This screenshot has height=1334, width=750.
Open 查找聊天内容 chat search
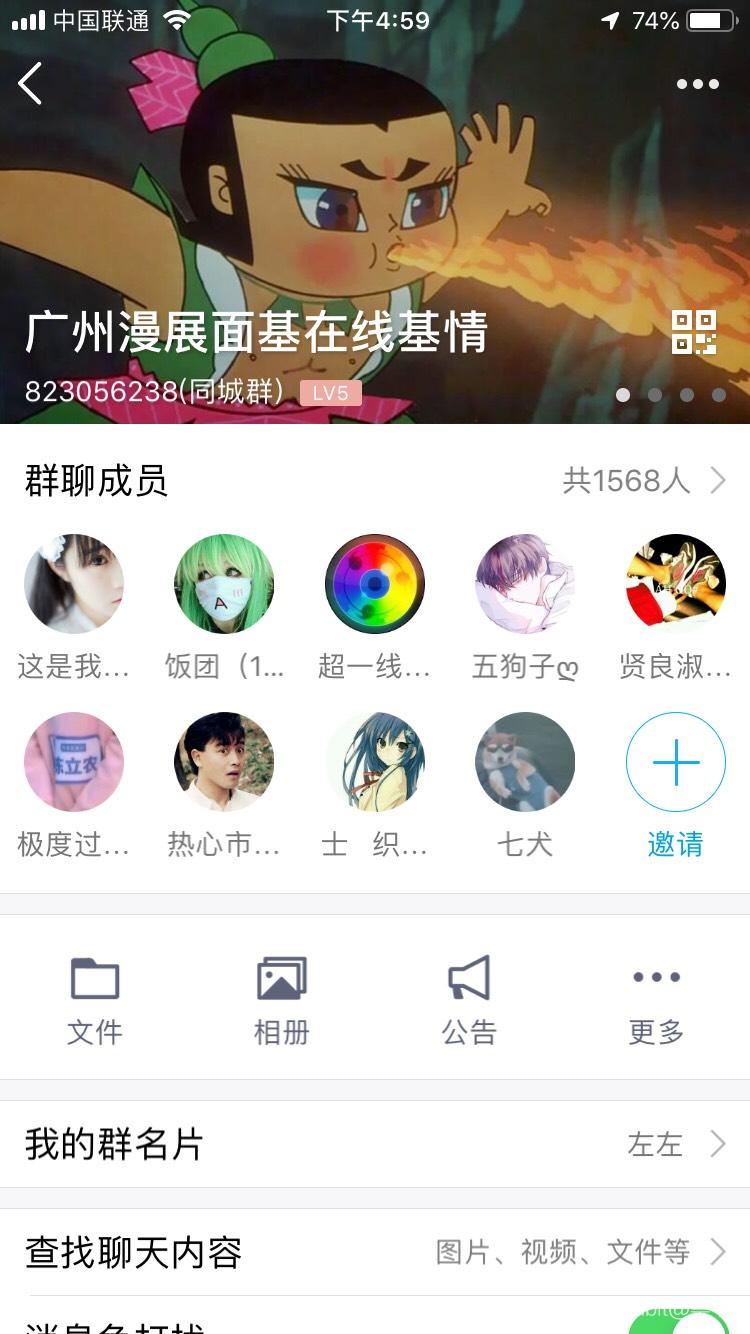[x=375, y=1252]
